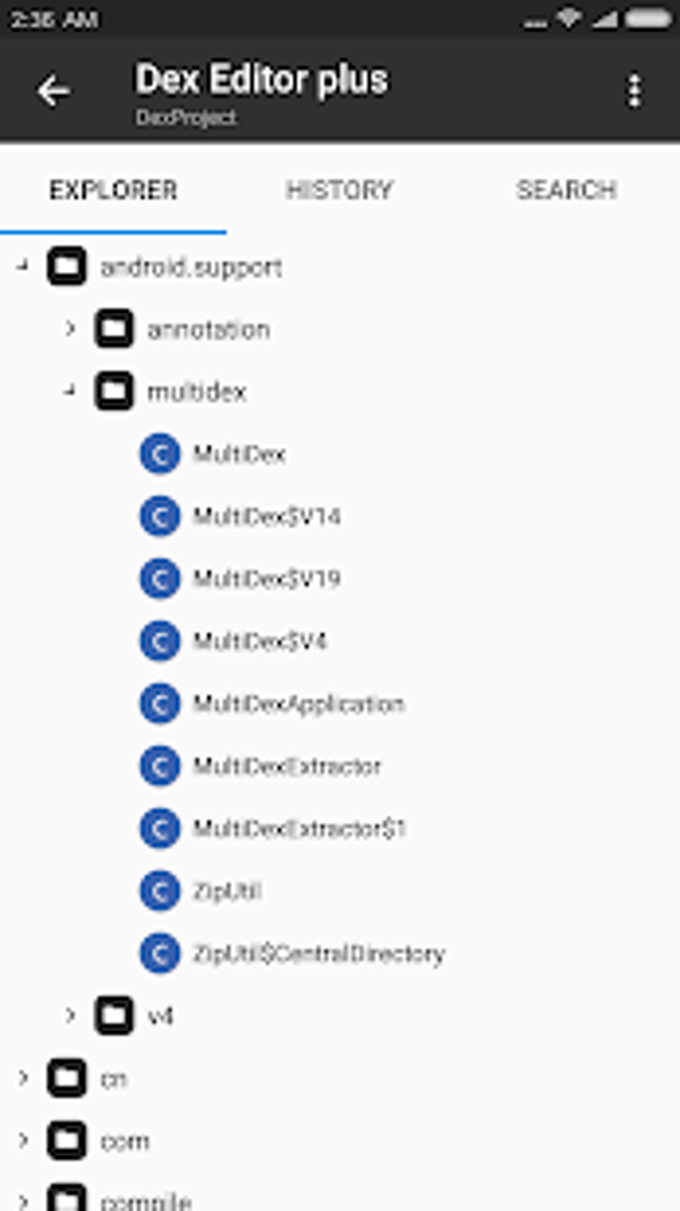Switch to the History tab
The height and width of the screenshot is (1211, 680).
point(339,190)
